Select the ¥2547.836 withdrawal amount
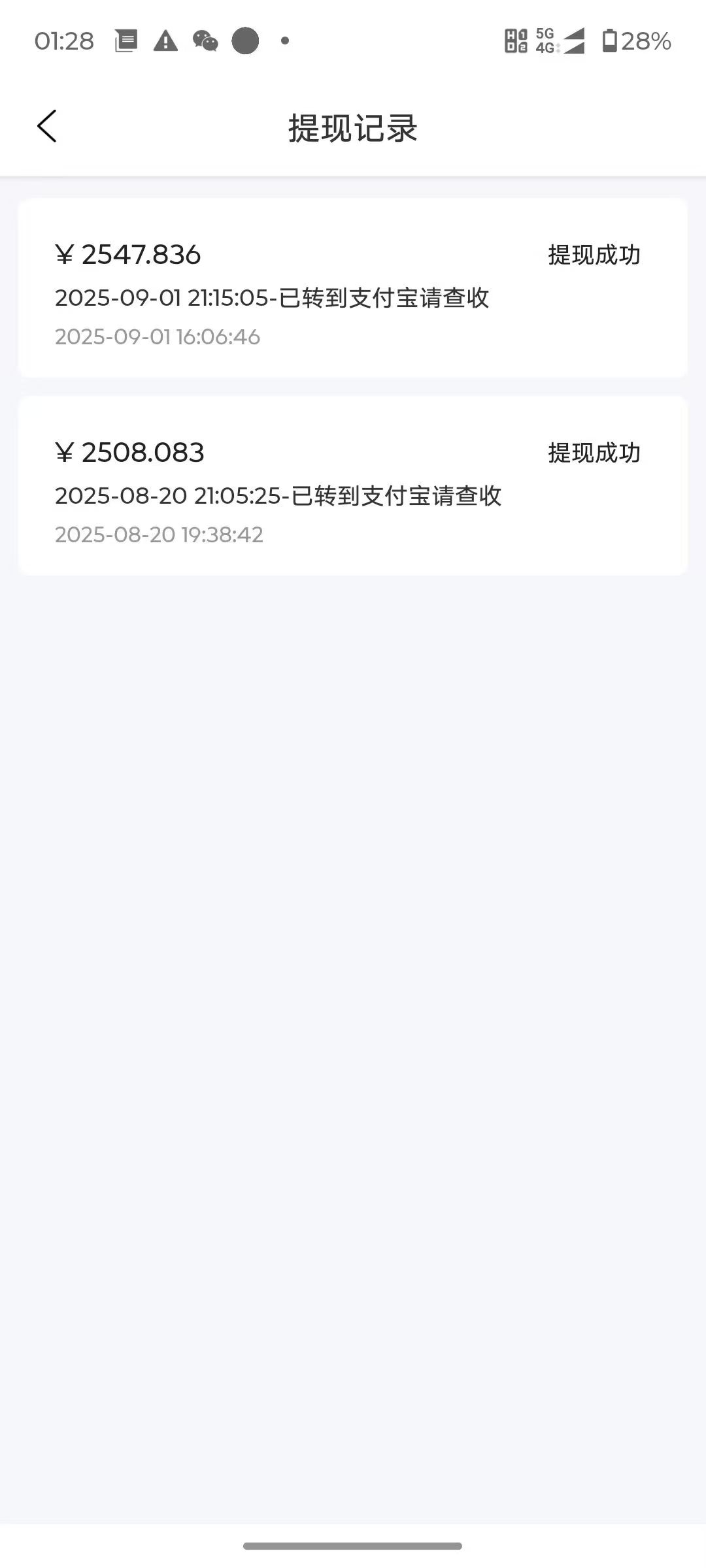 pos(129,255)
